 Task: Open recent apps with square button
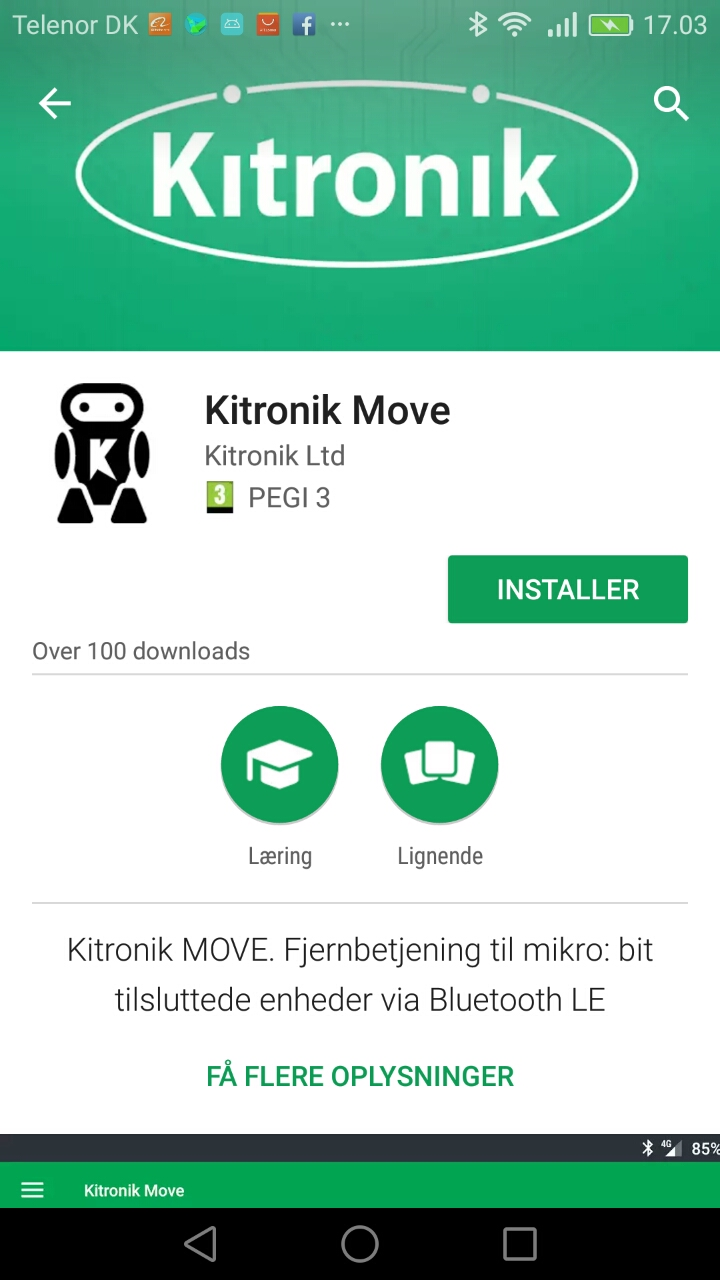520,1244
